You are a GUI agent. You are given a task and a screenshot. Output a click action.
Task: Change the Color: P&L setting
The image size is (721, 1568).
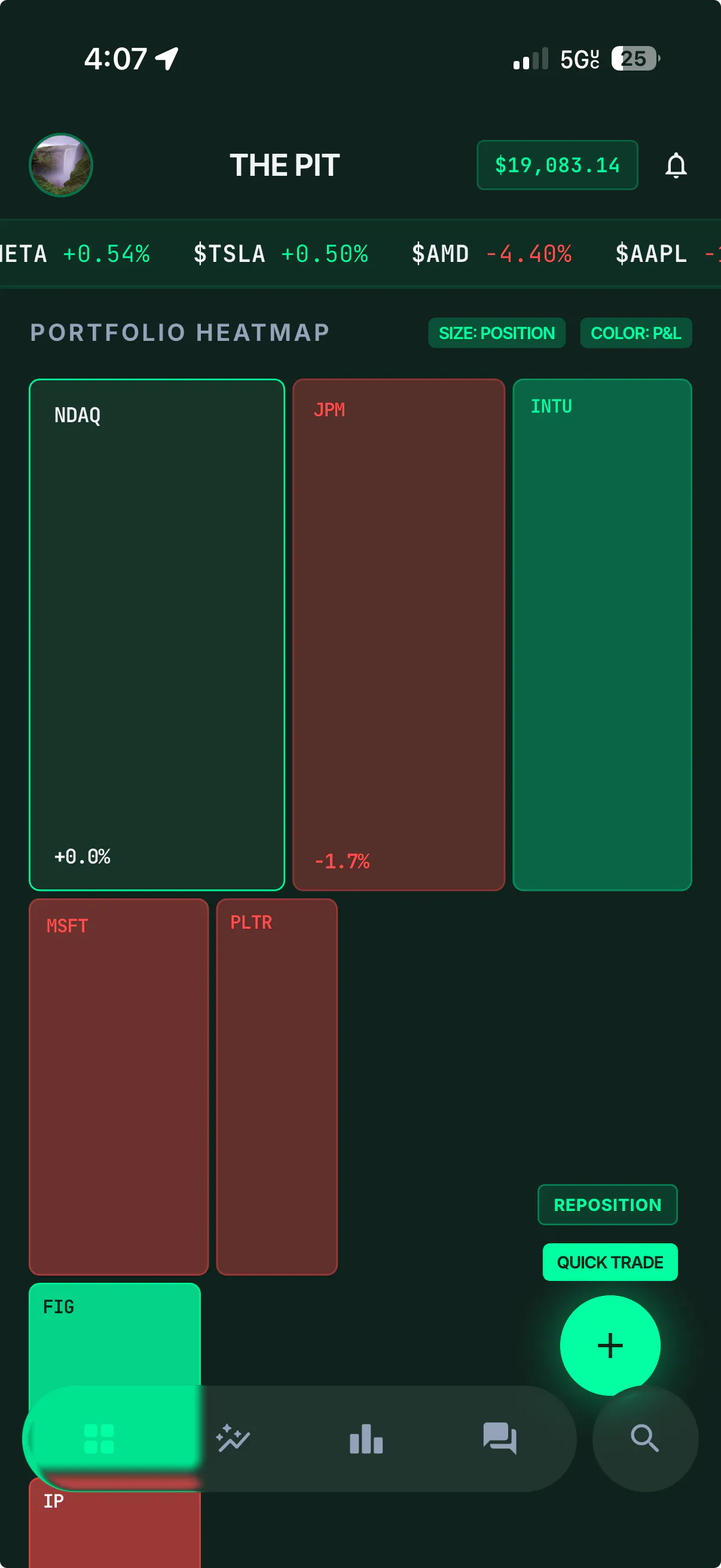(x=636, y=333)
